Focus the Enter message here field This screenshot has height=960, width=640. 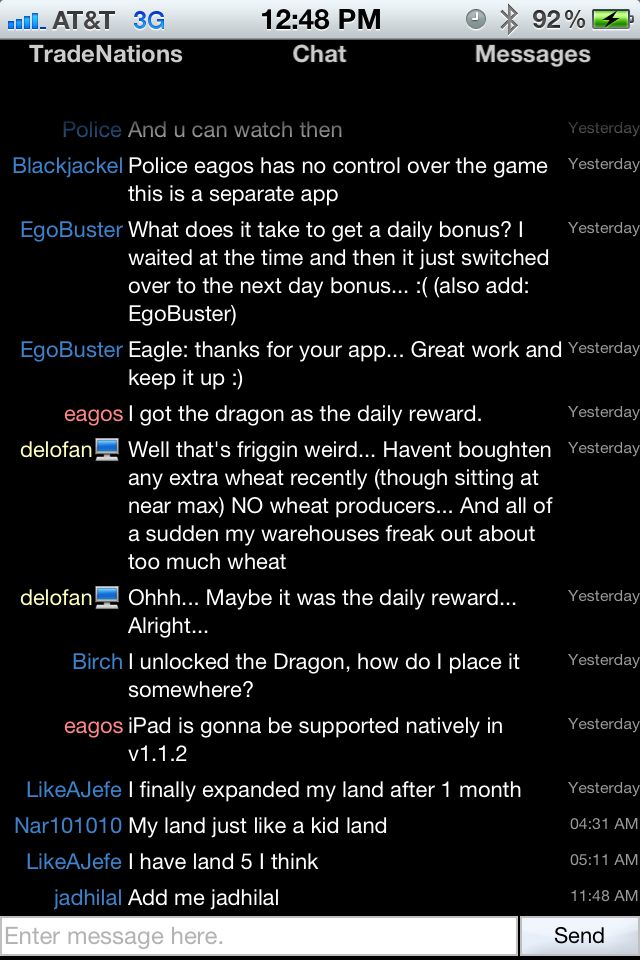tap(258, 937)
